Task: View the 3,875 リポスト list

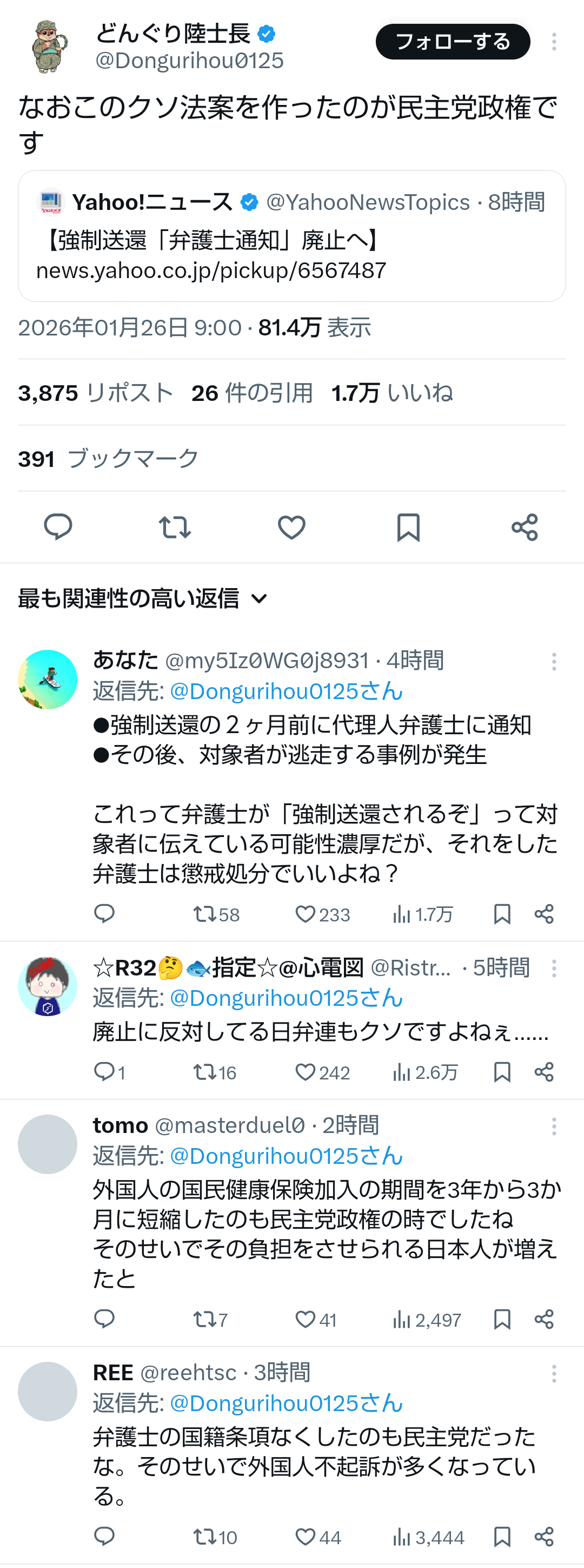Action: (96, 393)
